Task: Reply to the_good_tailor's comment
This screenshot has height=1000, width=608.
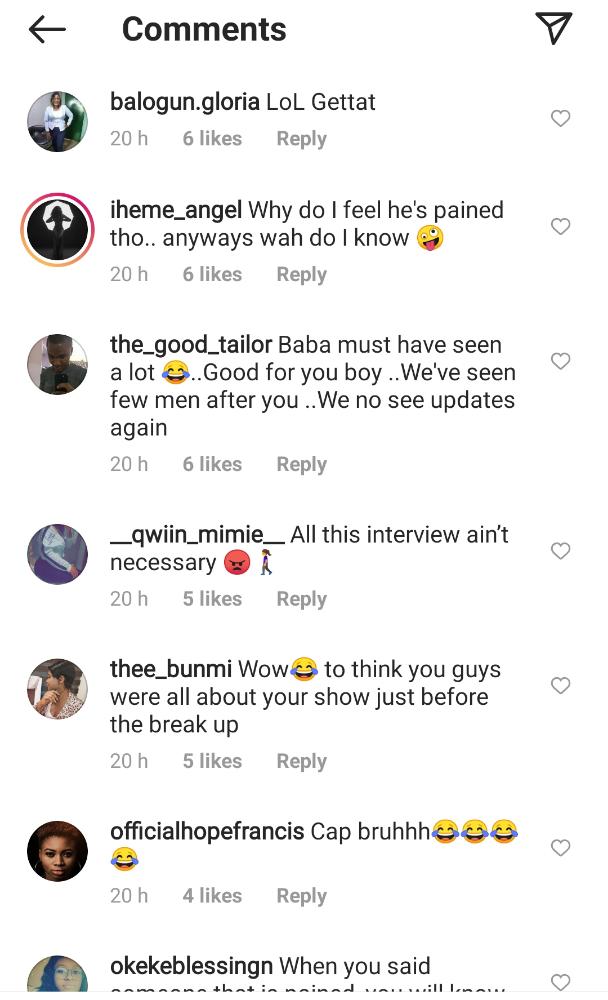Action: click(301, 464)
